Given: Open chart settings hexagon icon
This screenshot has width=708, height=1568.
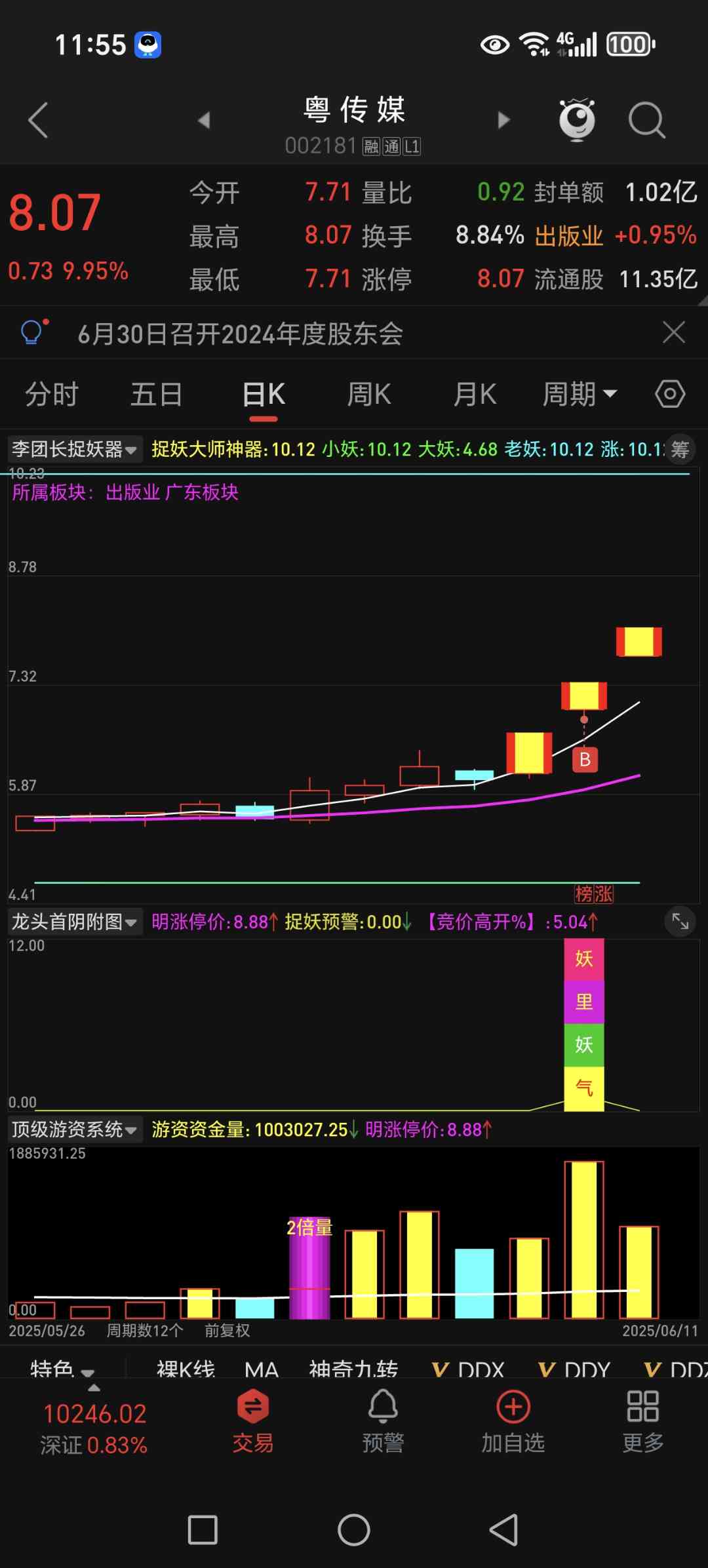Looking at the screenshot, I should tap(670, 394).
